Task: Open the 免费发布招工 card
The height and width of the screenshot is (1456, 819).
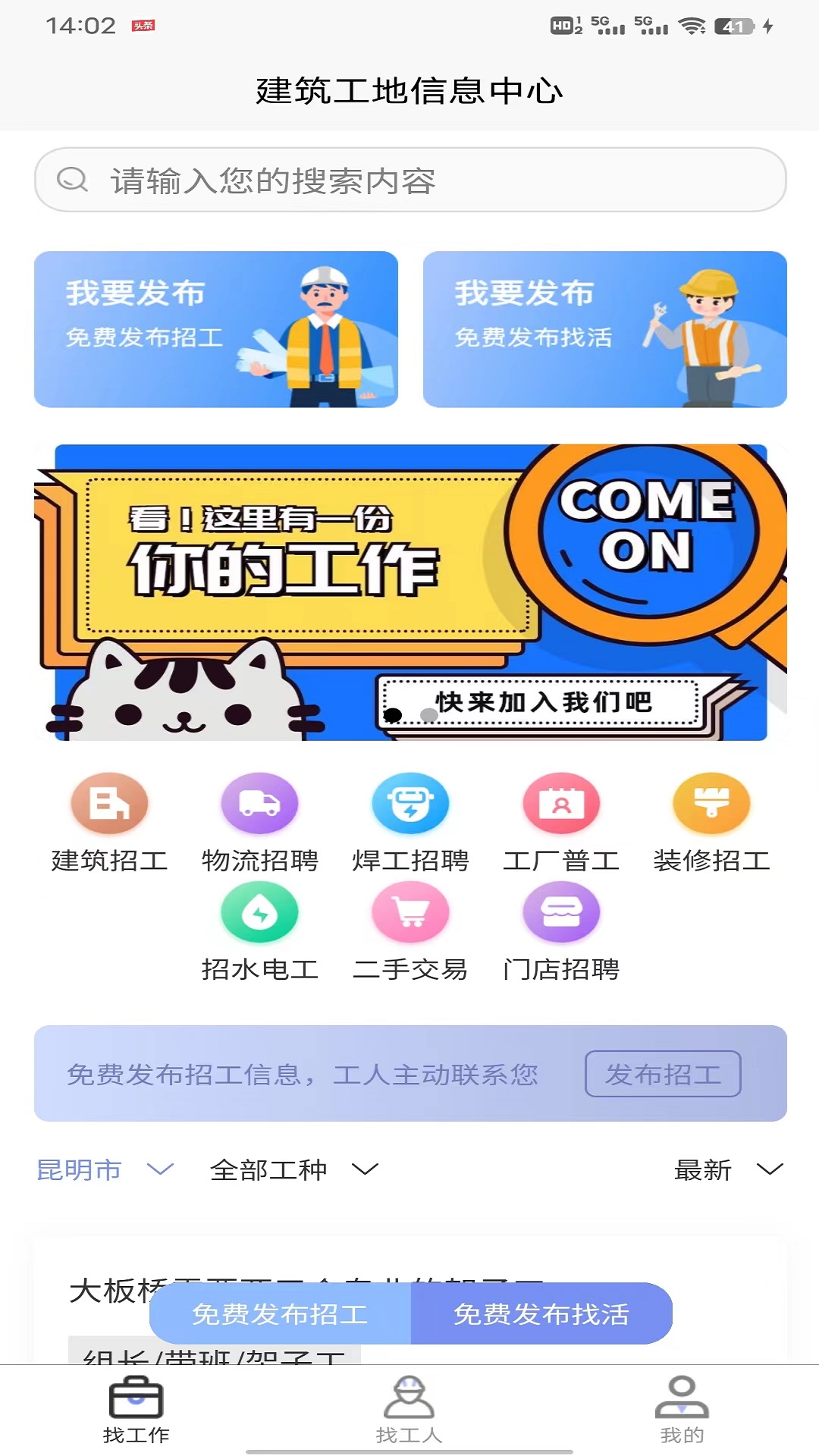Action: [216, 329]
